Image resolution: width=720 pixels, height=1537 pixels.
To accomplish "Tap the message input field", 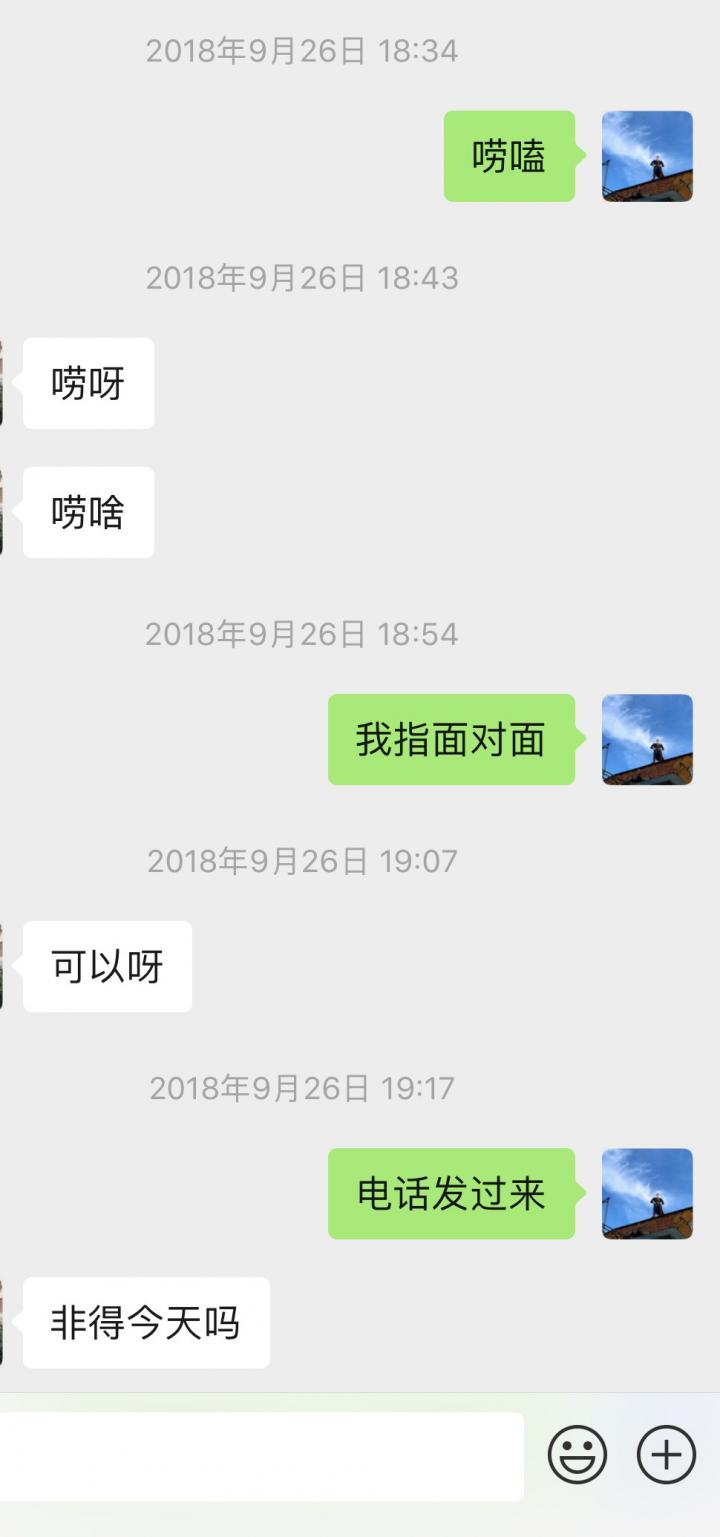I will click(260, 1457).
